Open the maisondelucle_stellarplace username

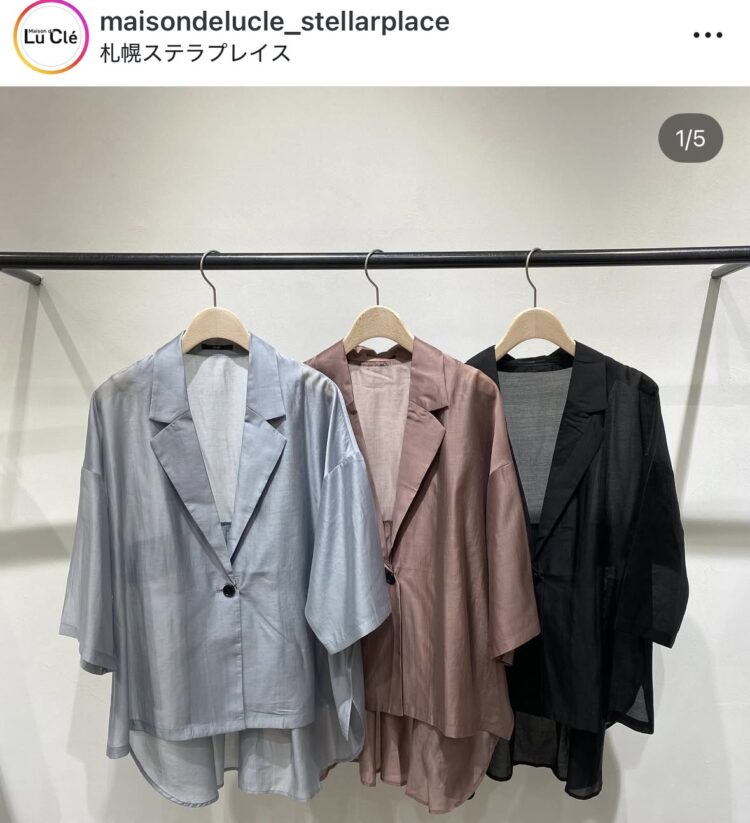click(274, 21)
